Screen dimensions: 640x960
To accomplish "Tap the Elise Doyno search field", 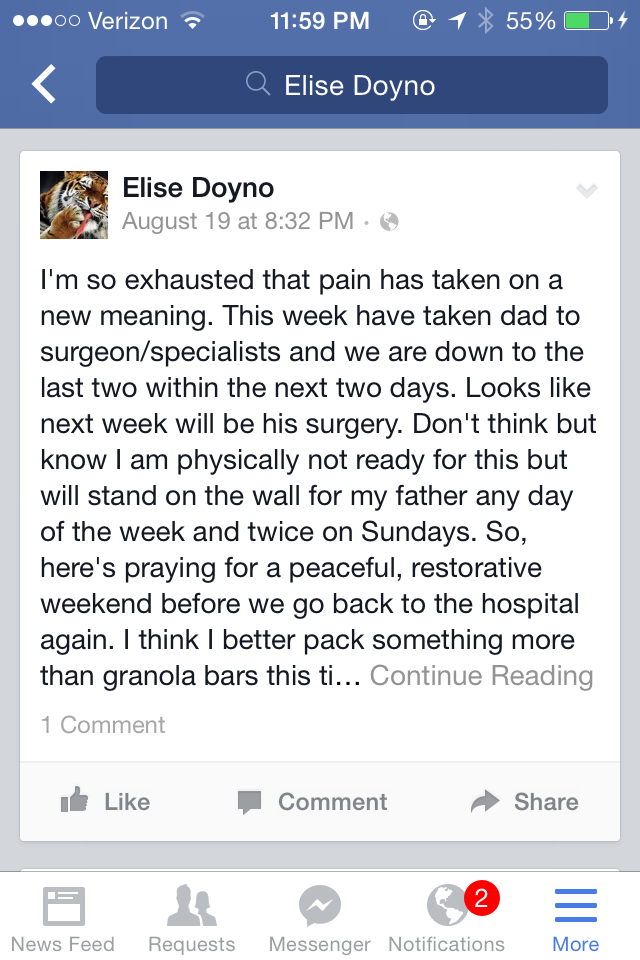I will [351, 85].
